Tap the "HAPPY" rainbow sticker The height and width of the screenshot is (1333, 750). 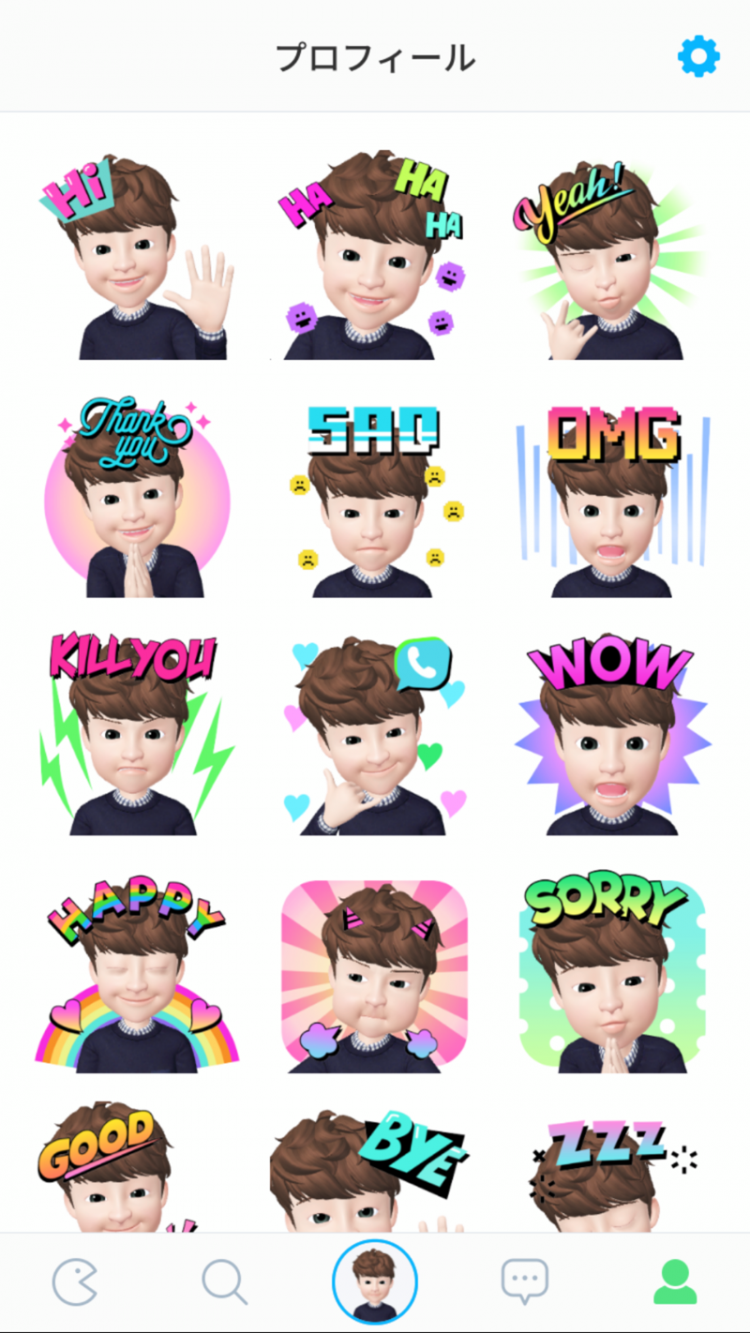coord(137,973)
